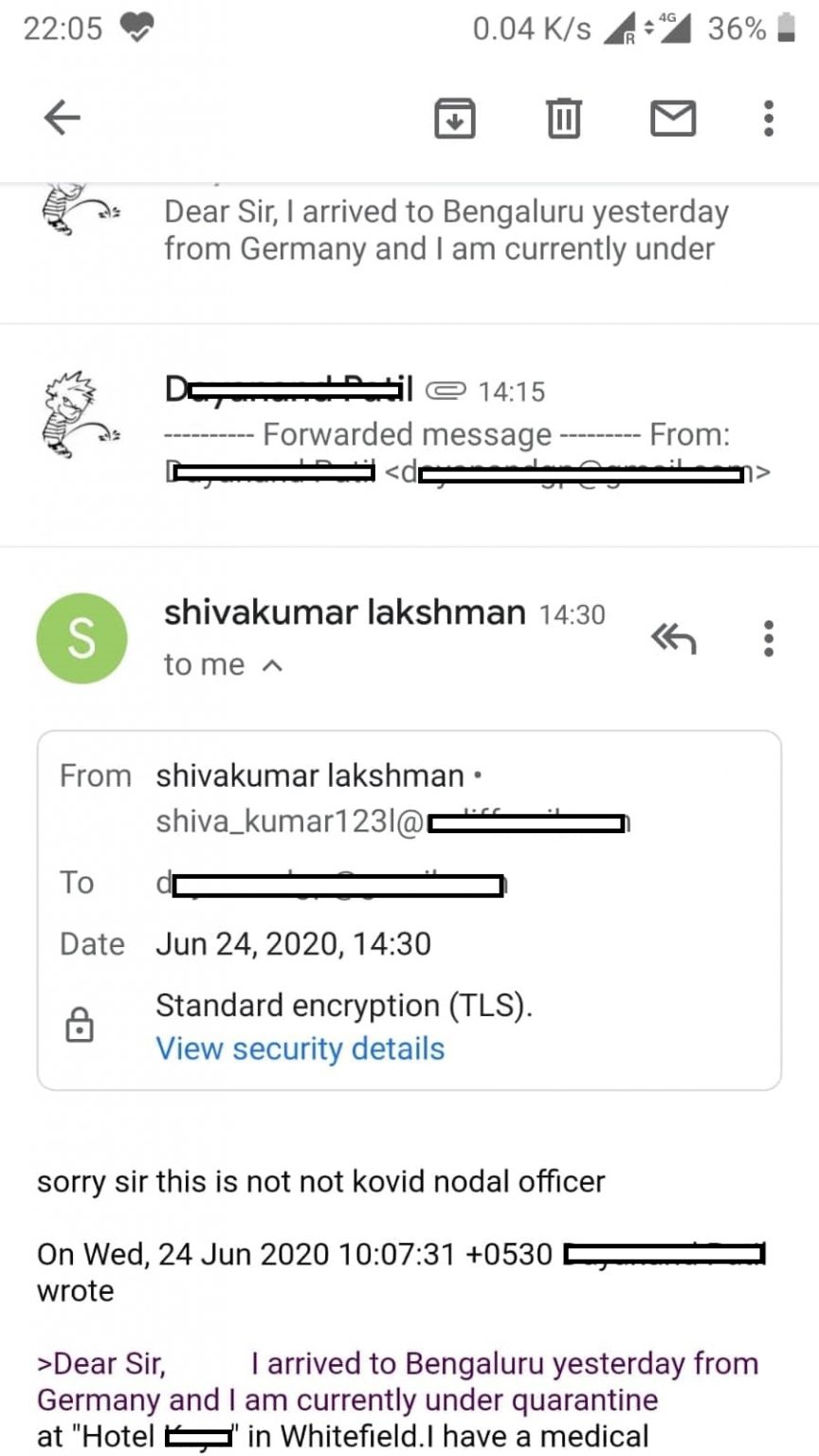Screen dimensions: 819x1456
Task: Go back to the inbox
Action: point(63,118)
